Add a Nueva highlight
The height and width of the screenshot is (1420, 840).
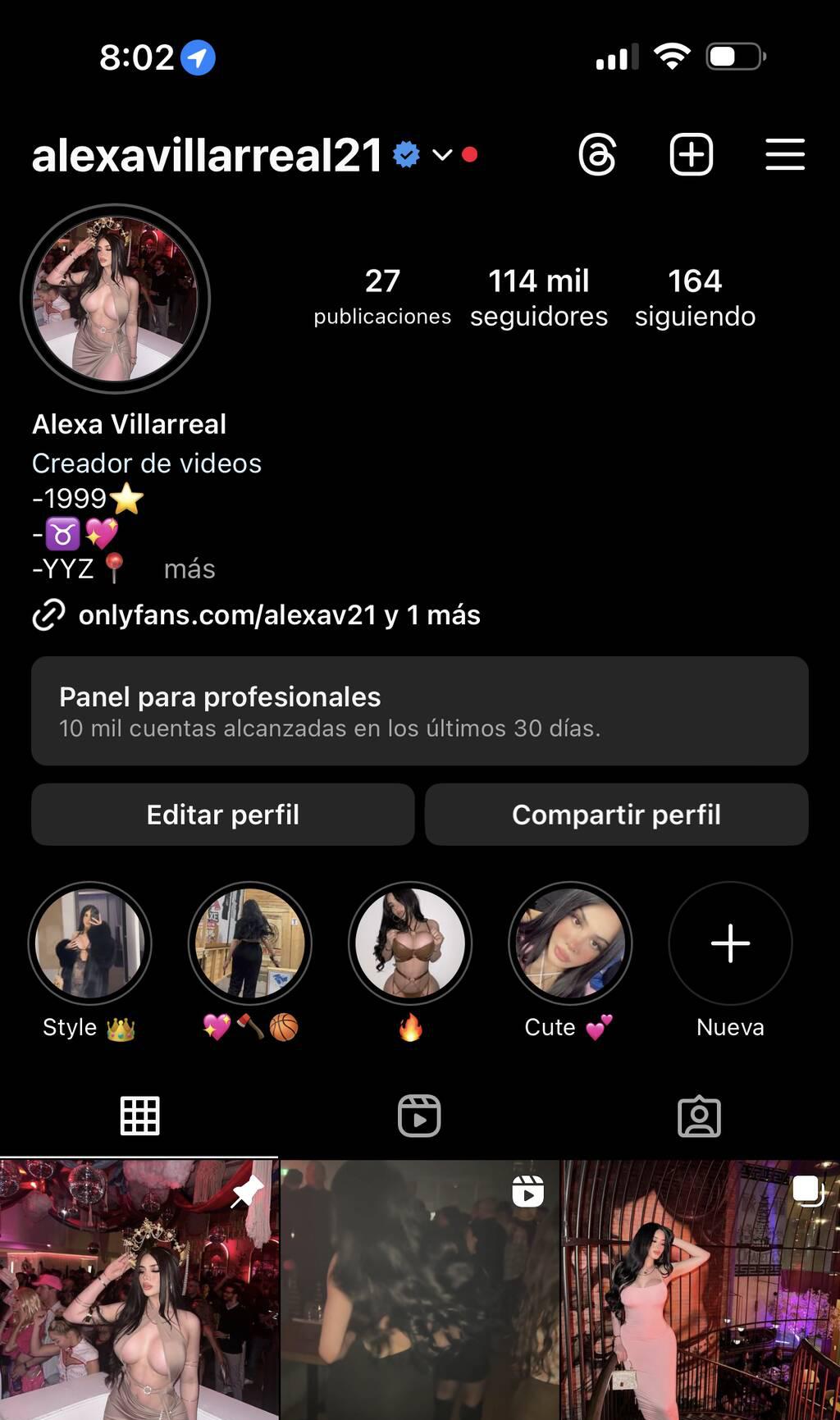pos(730,943)
